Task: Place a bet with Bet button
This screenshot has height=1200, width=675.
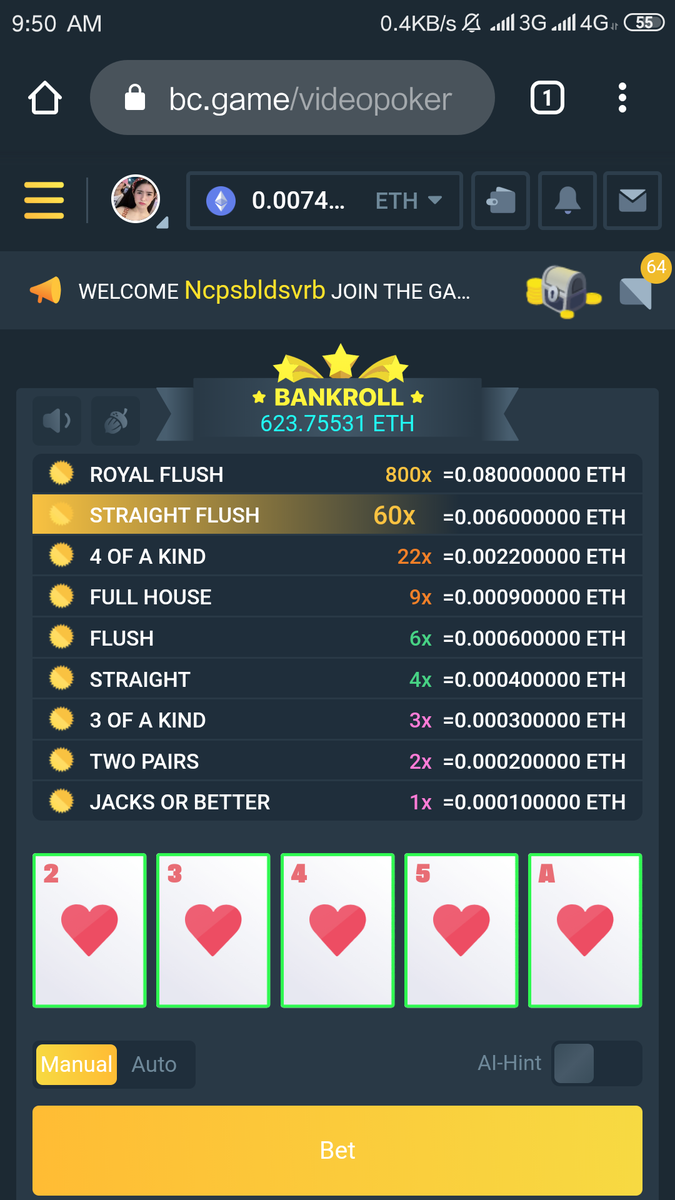Action: [337, 1150]
